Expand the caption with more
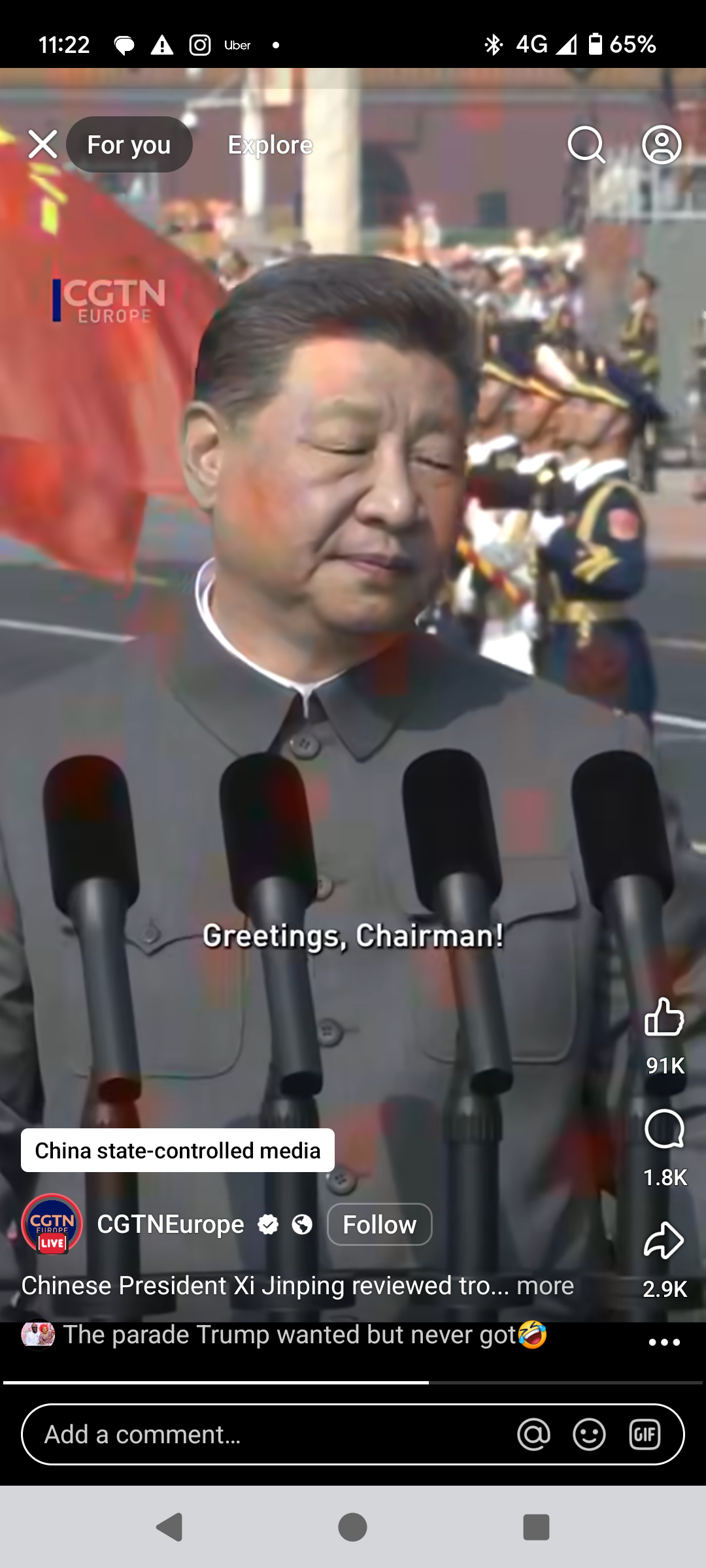The image size is (706, 1568). pos(545,1286)
